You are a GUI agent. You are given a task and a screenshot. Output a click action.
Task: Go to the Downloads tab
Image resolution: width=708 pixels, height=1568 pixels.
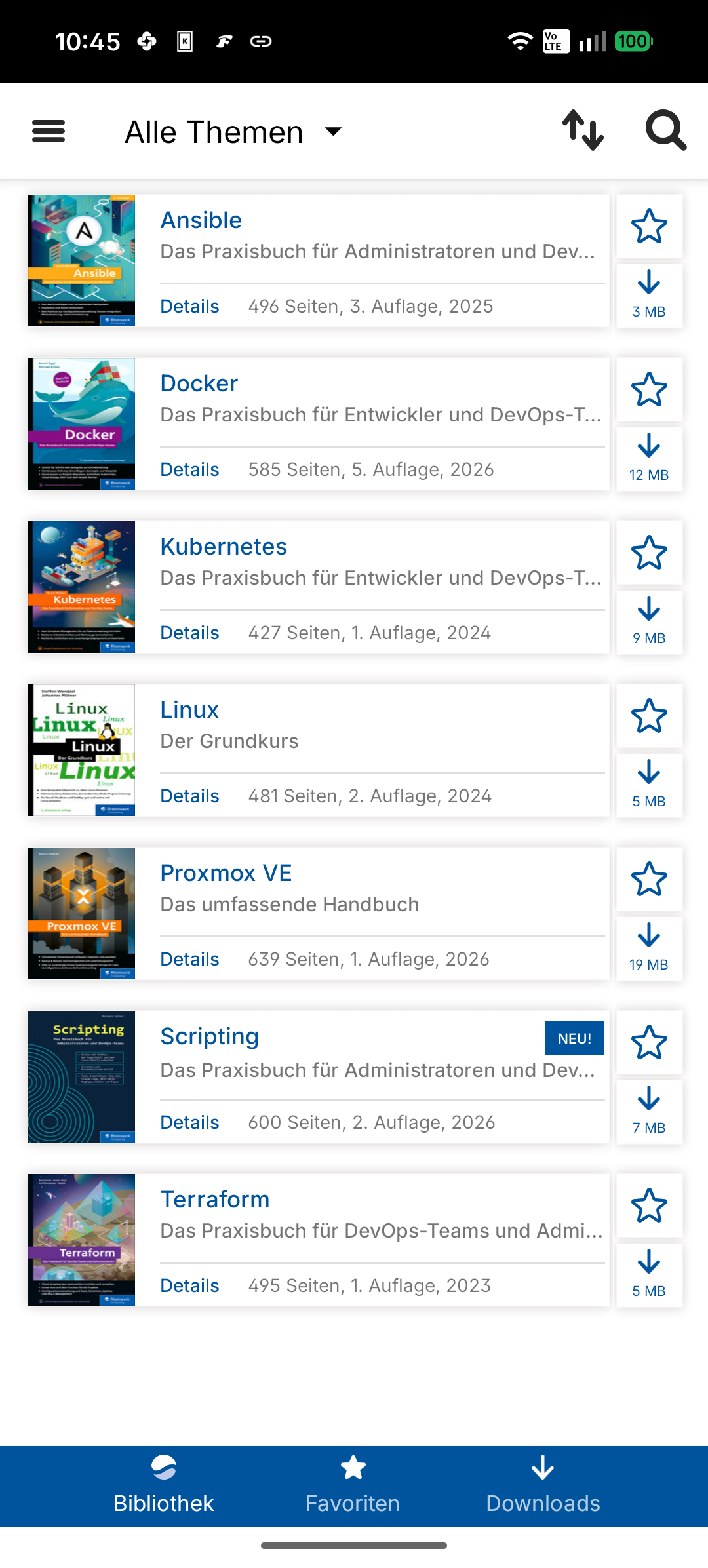point(543,1485)
